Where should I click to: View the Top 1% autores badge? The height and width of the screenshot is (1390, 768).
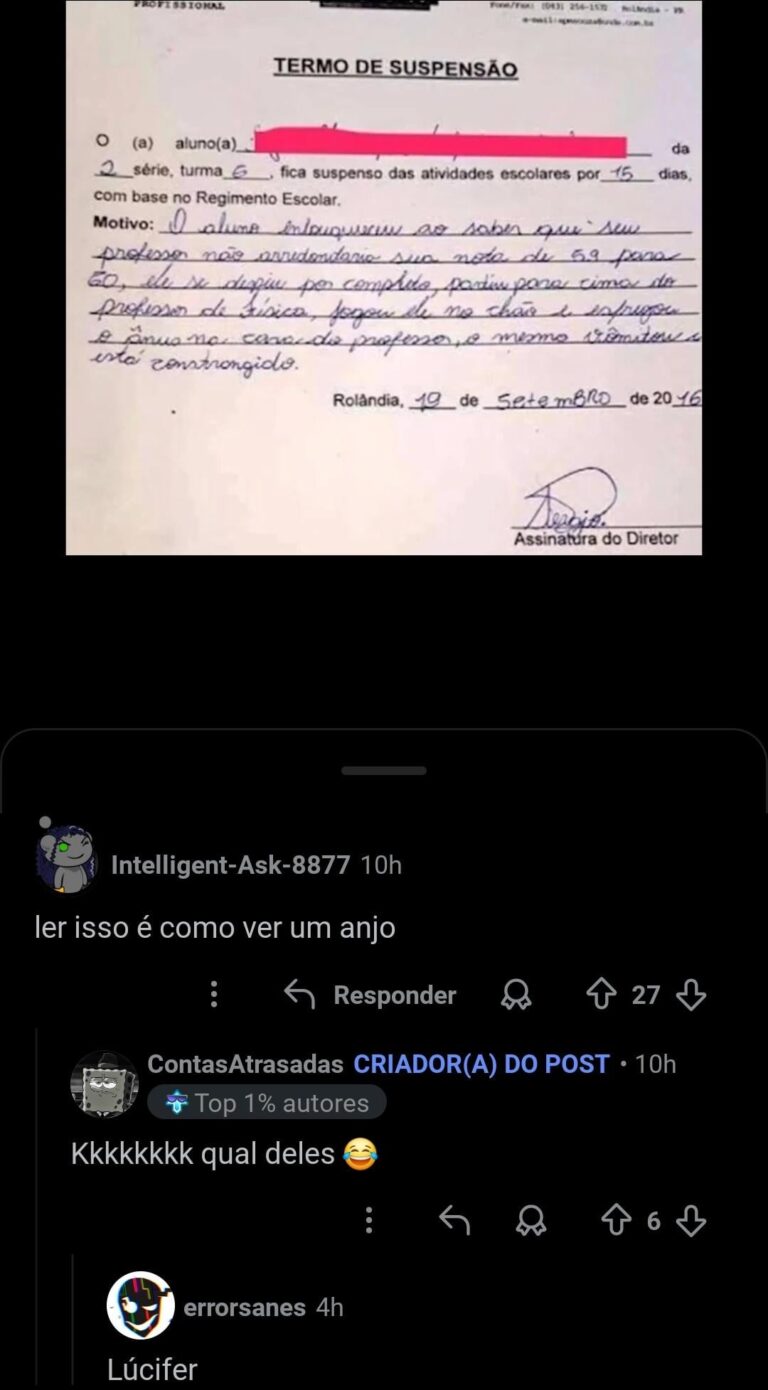click(x=267, y=1103)
